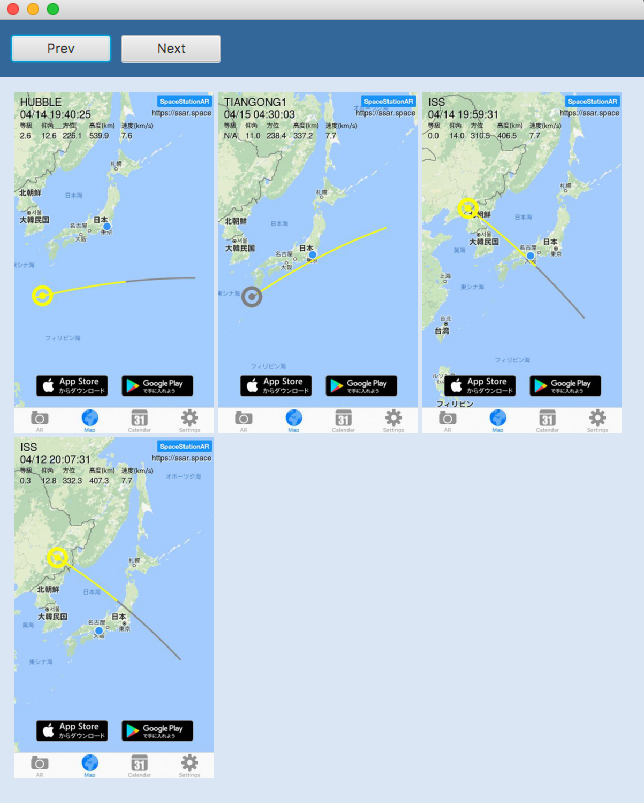Select the TIANGONG1 04/15 04:30:03 screenshot
The height and width of the screenshot is (803, 644).
click(318, 263)
